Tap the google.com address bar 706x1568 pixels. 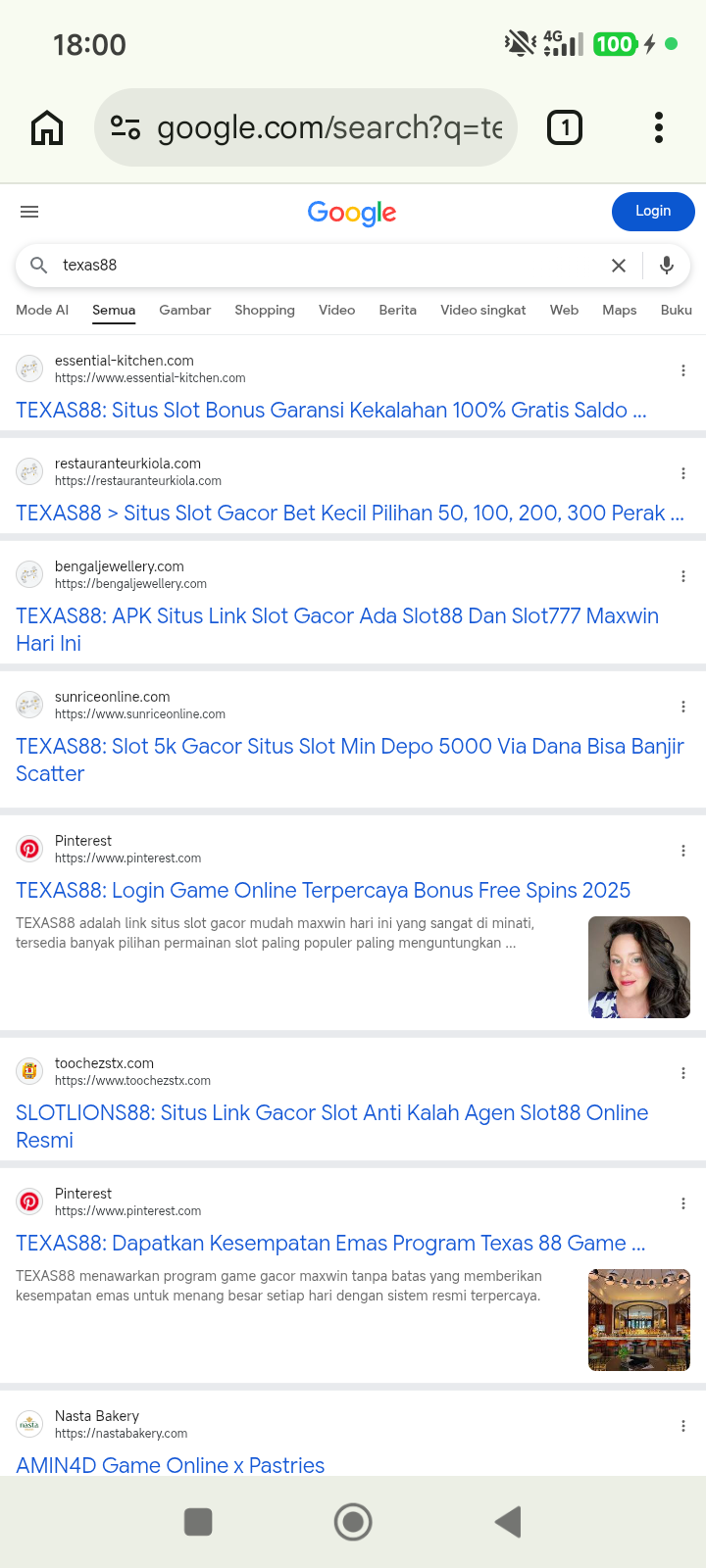coord(306,127)
